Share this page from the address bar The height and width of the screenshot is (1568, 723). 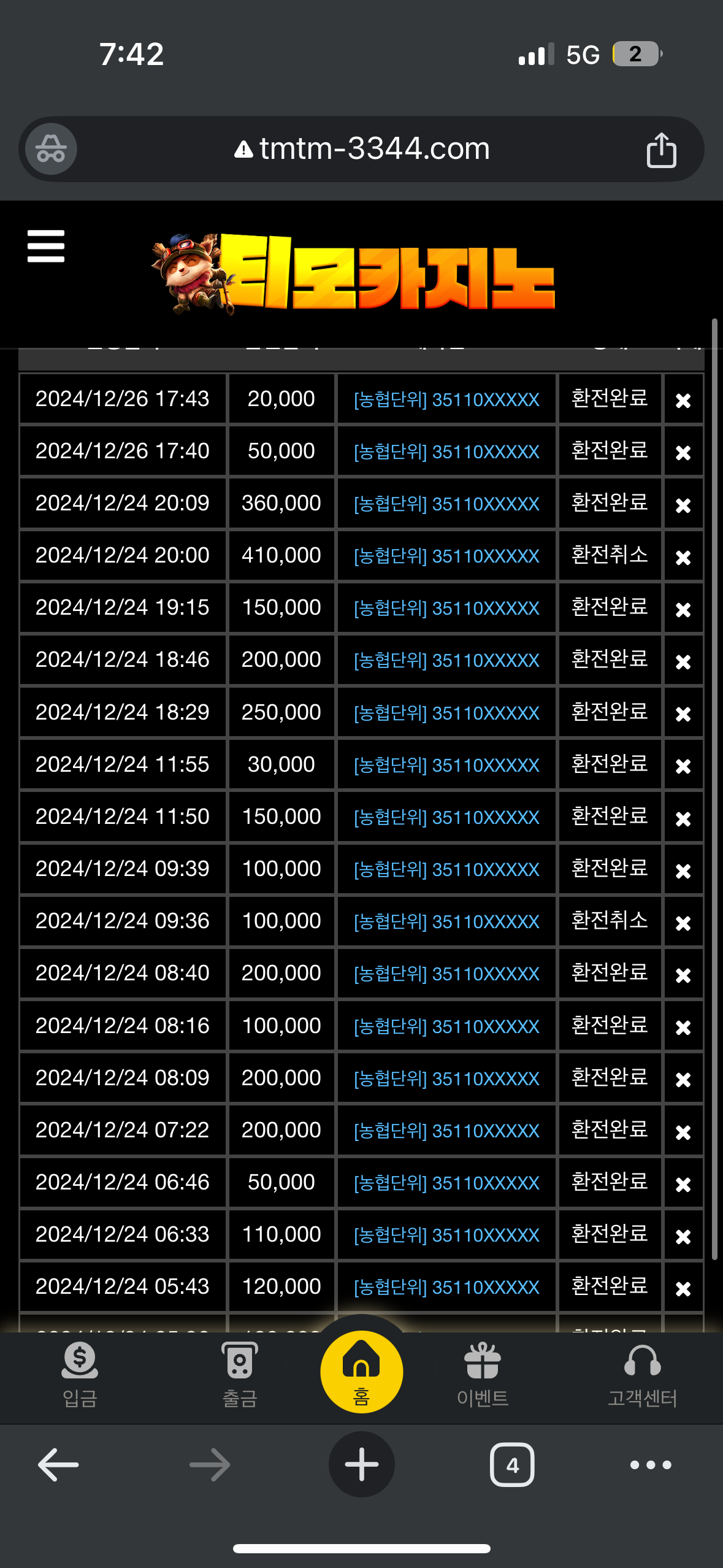661,150
